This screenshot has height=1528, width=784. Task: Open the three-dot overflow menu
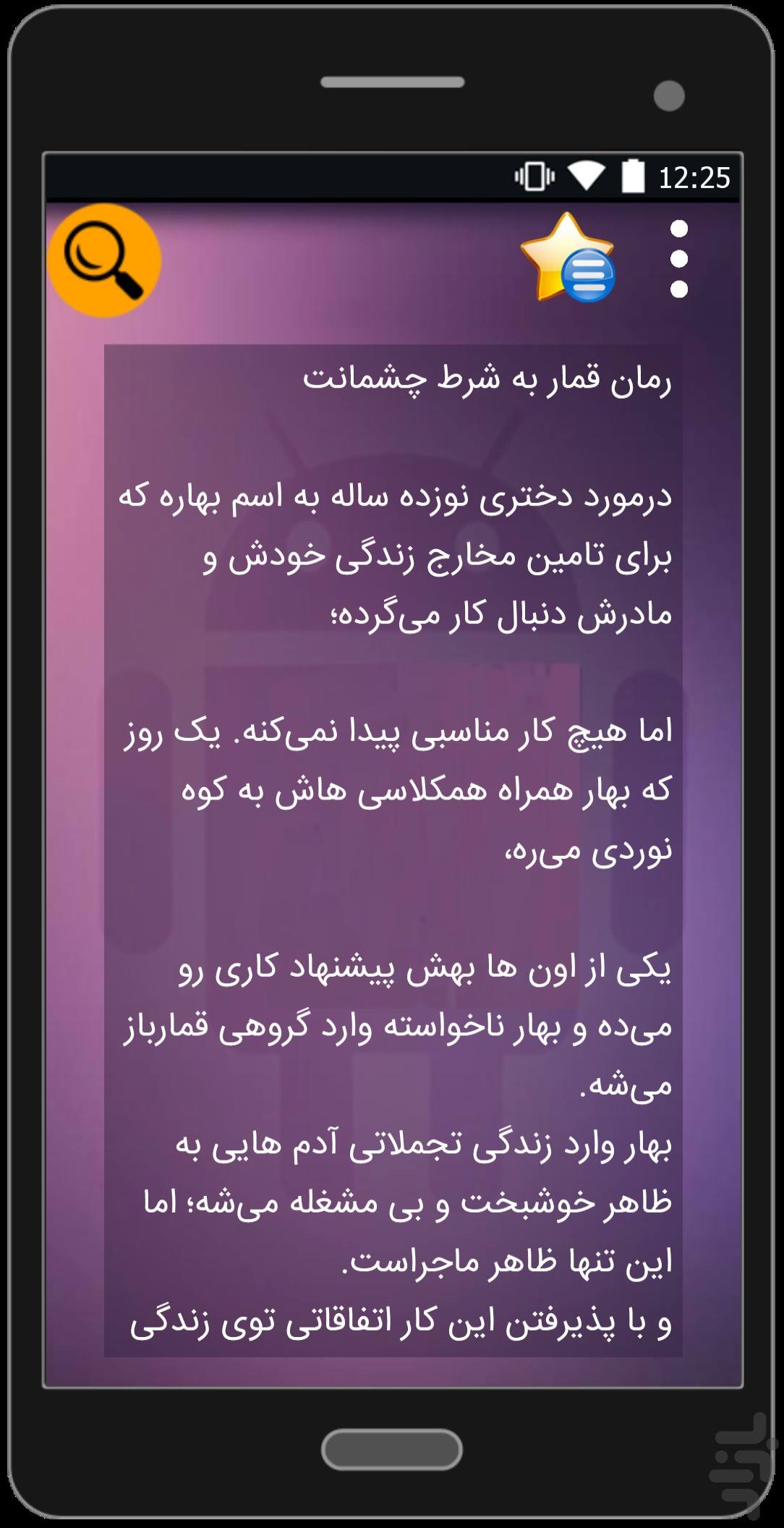click(x=678, y=259)
